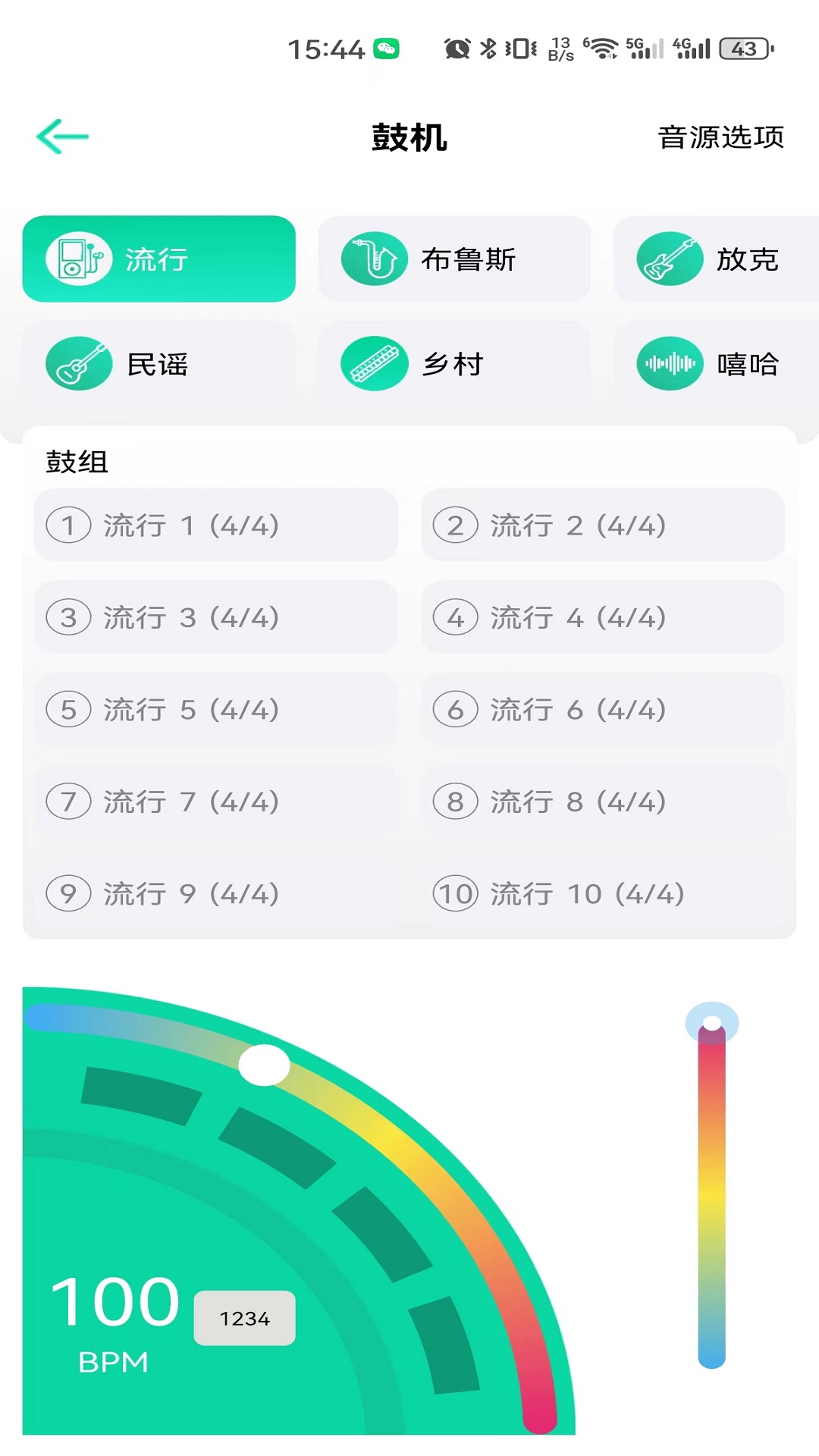The width and height of the screenshot is (819, 1456).
Task: Open the 音源选项 sound source options
Action: (x=719, y=138)
